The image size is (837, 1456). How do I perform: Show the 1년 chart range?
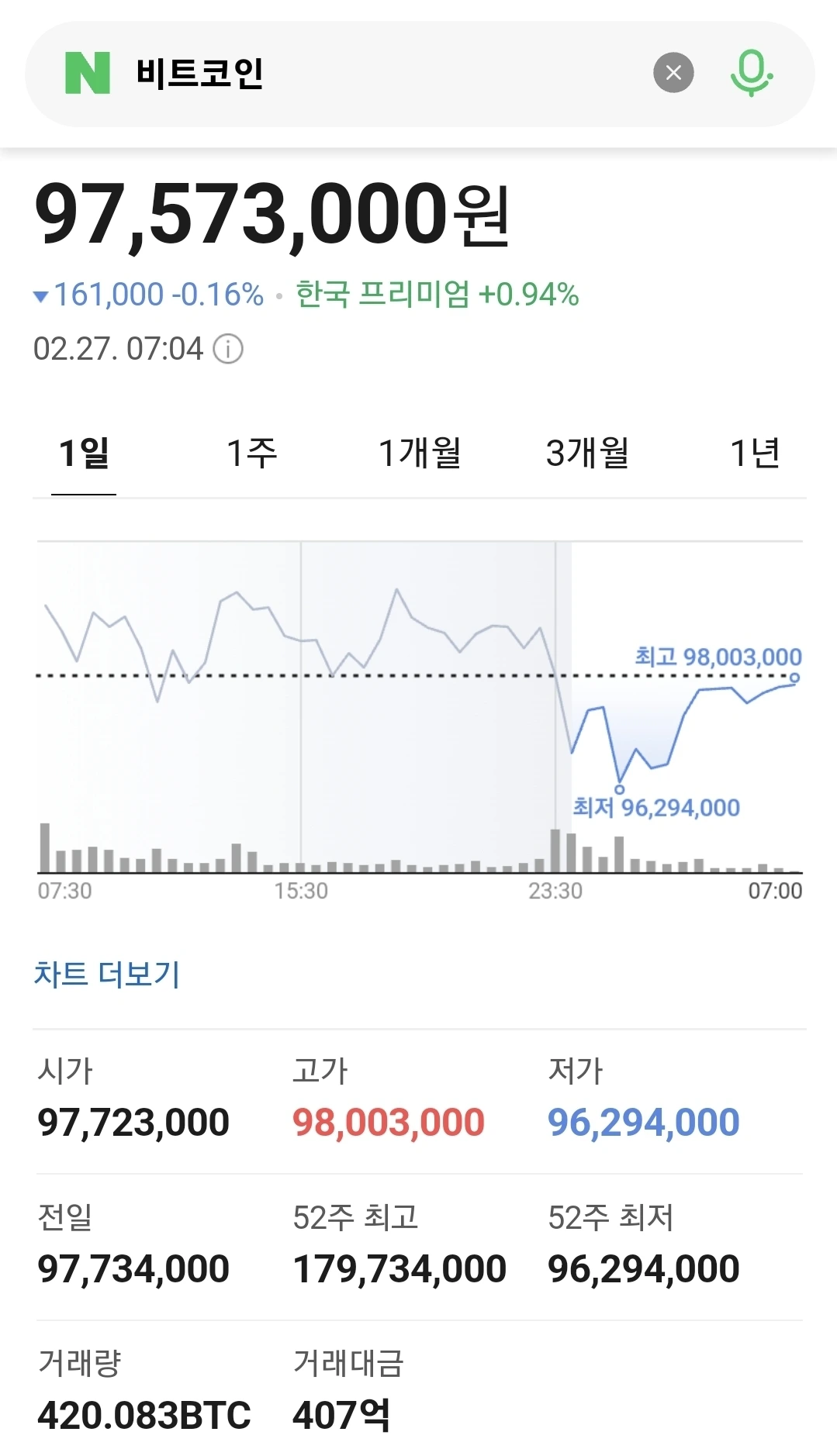tap(754, 454)
